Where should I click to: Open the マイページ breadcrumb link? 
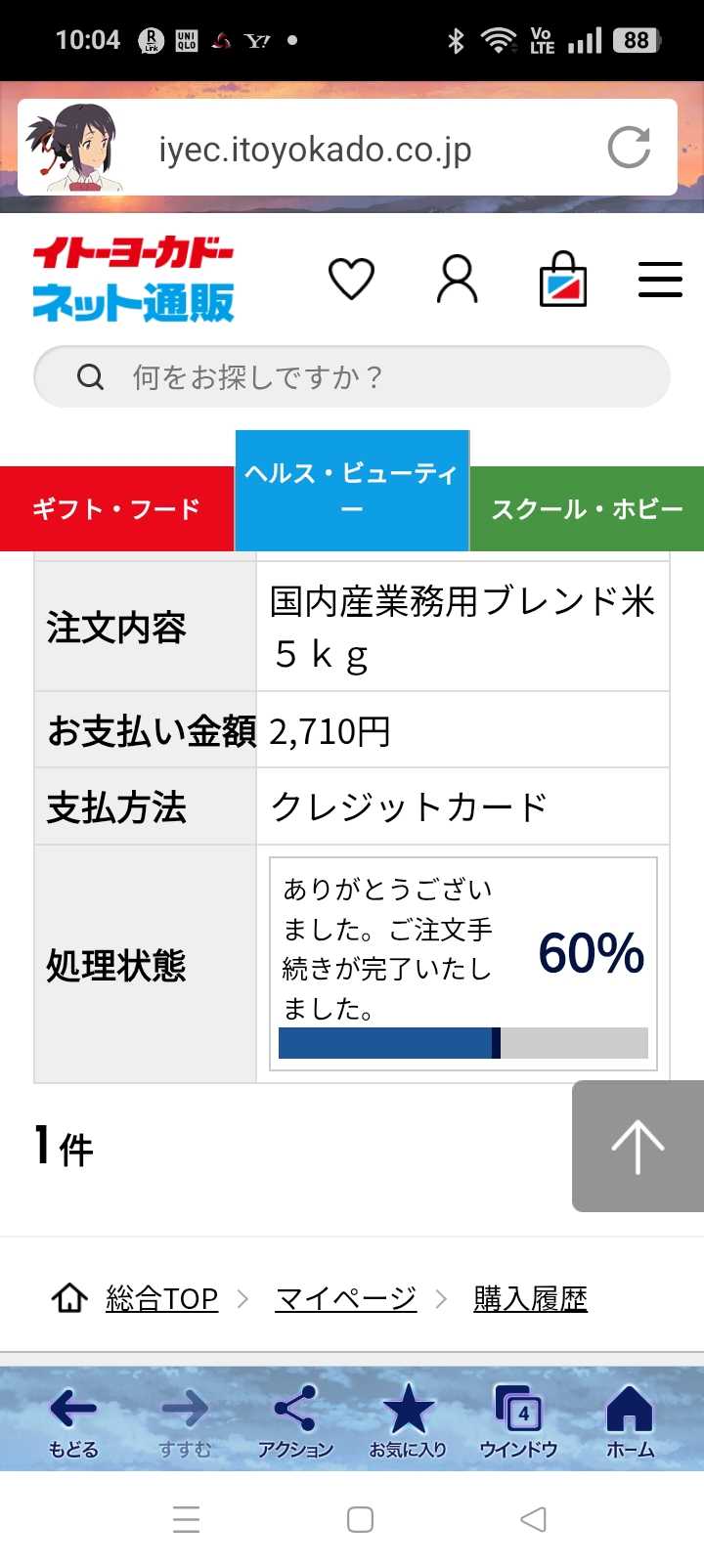(346, 1299)
